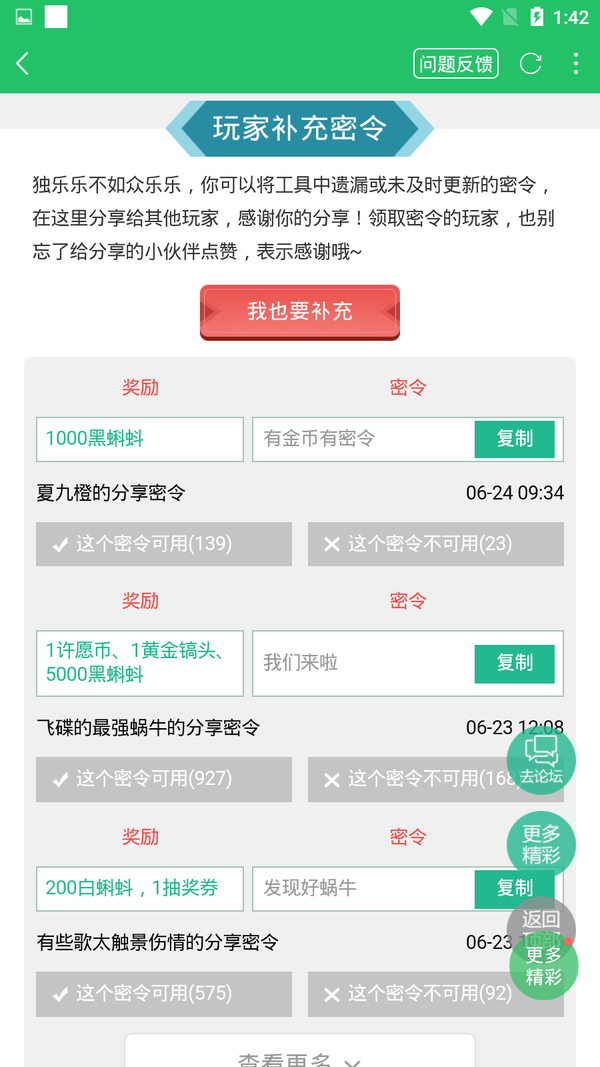Copy the 有金币有密令 code
The height and width of the screenshot is (1067, 600).
514,439
